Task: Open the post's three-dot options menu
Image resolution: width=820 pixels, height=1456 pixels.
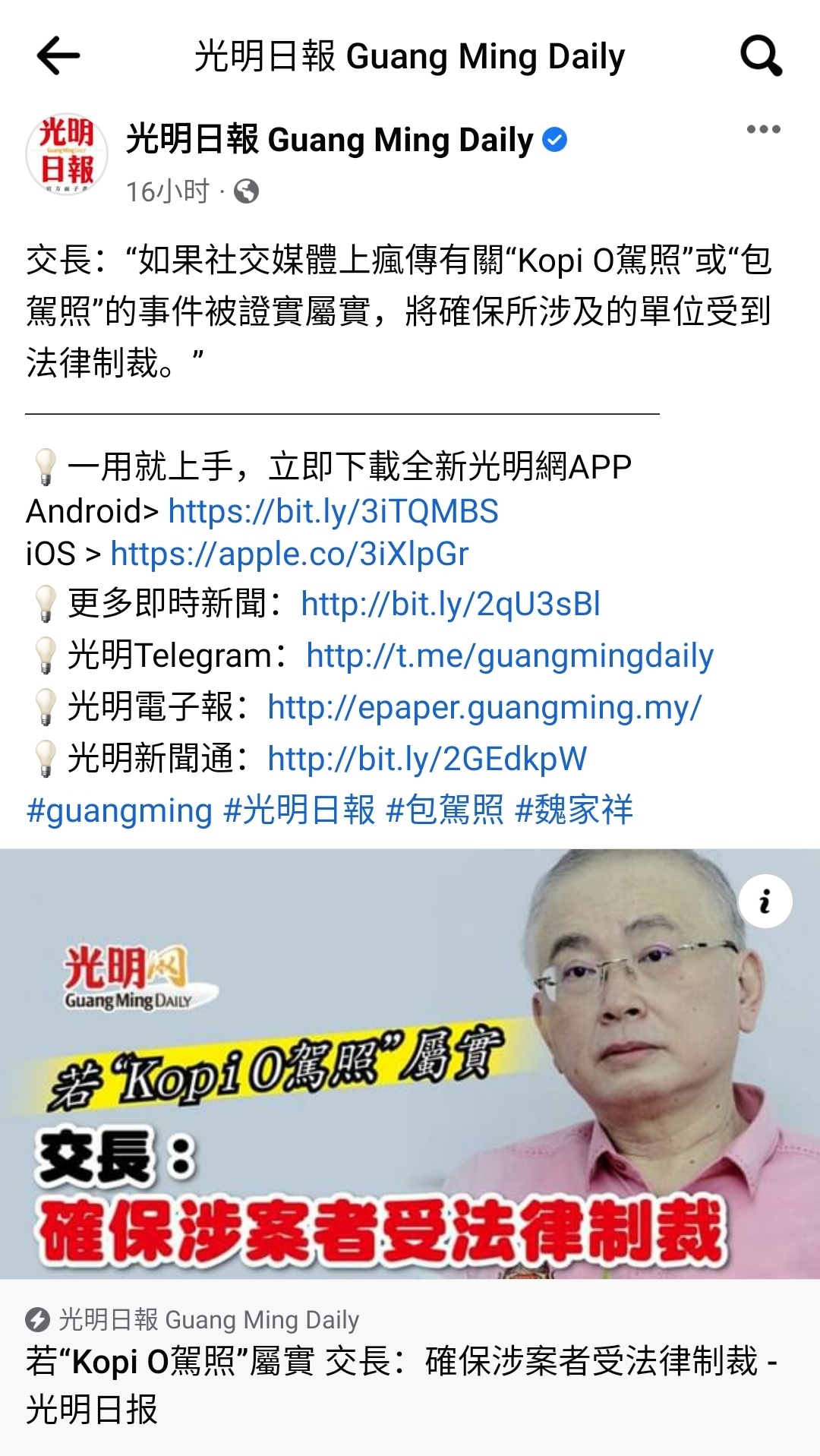Action: coord(763,129)
